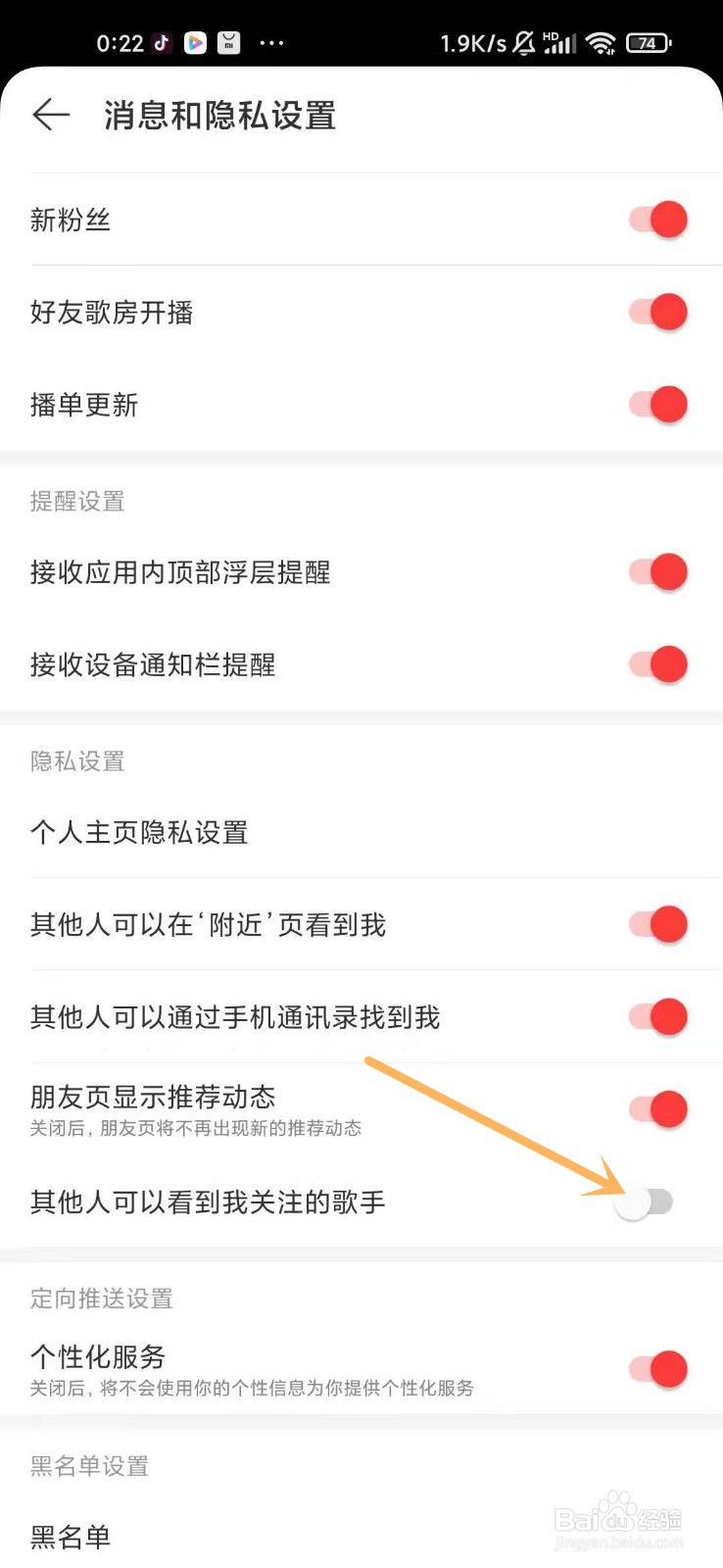Disable being found via phone contacts
Viewport: 723px width, 1568px height.
click(656, 1016)
